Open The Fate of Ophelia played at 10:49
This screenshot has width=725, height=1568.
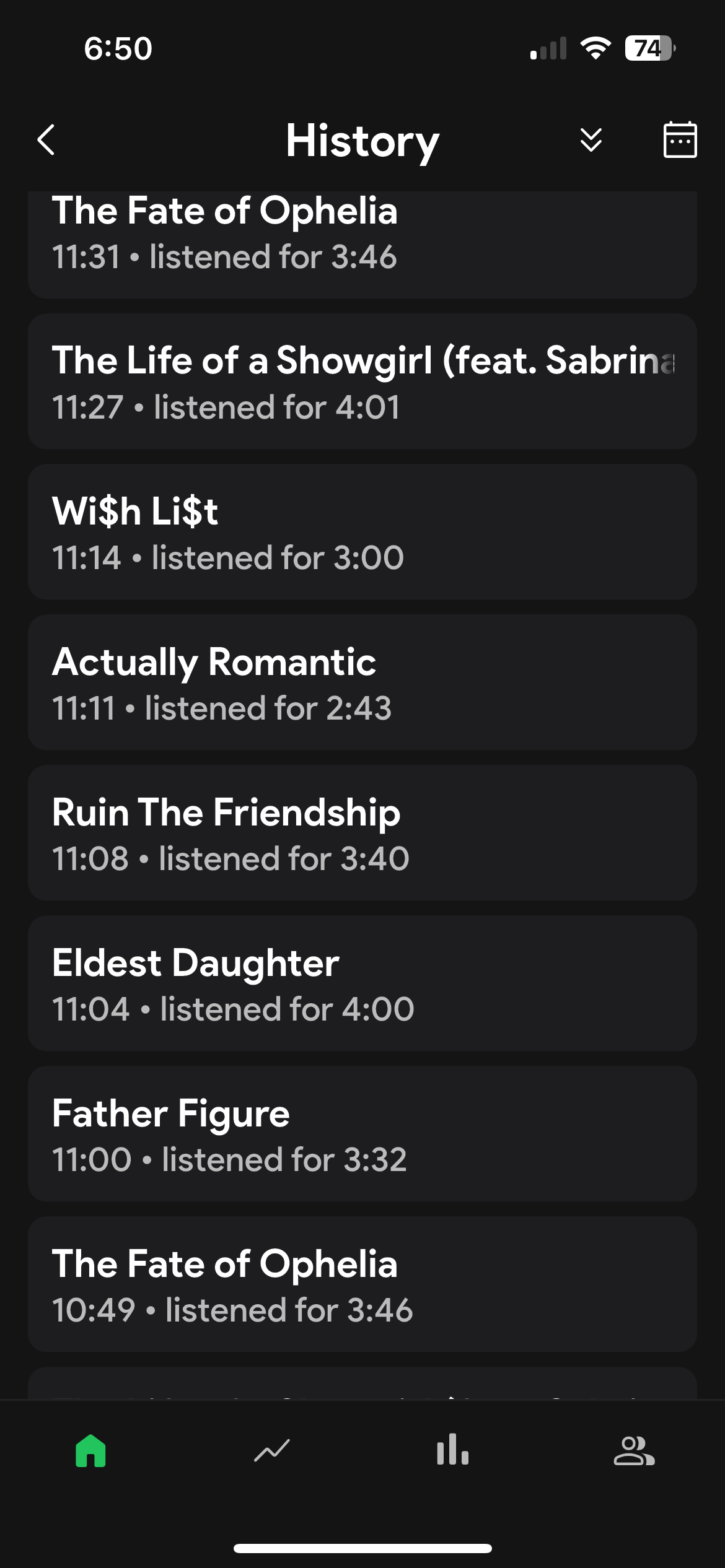[x=362, y=1284]
